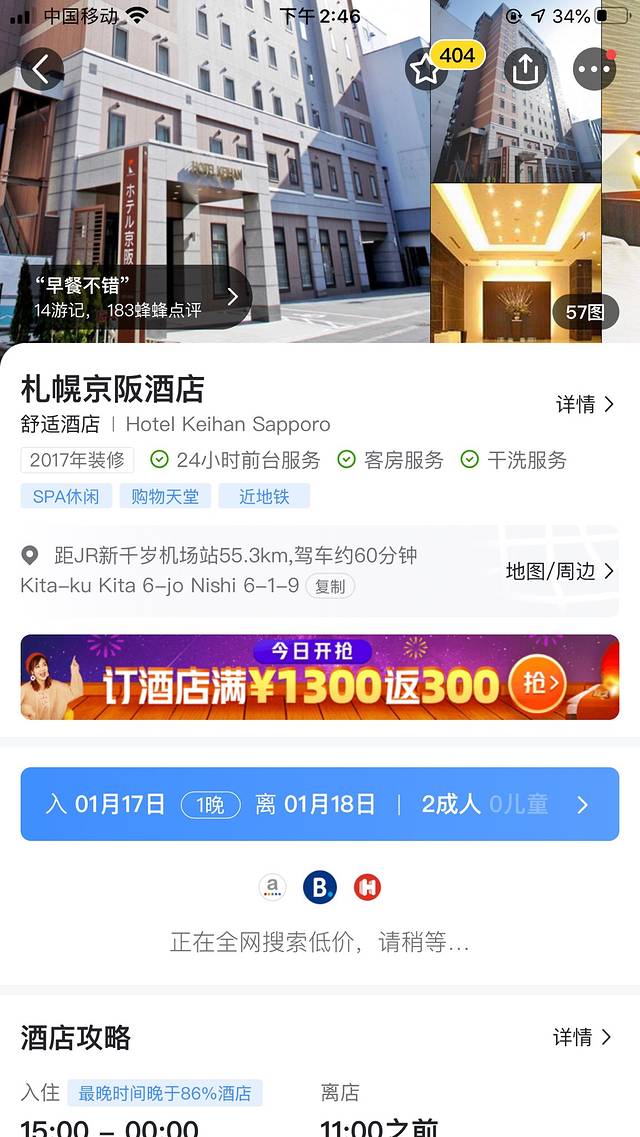This screenshot has width=640, height=1137.
Task: View all 57图 hotel photos
Action: tap(585, 312)
